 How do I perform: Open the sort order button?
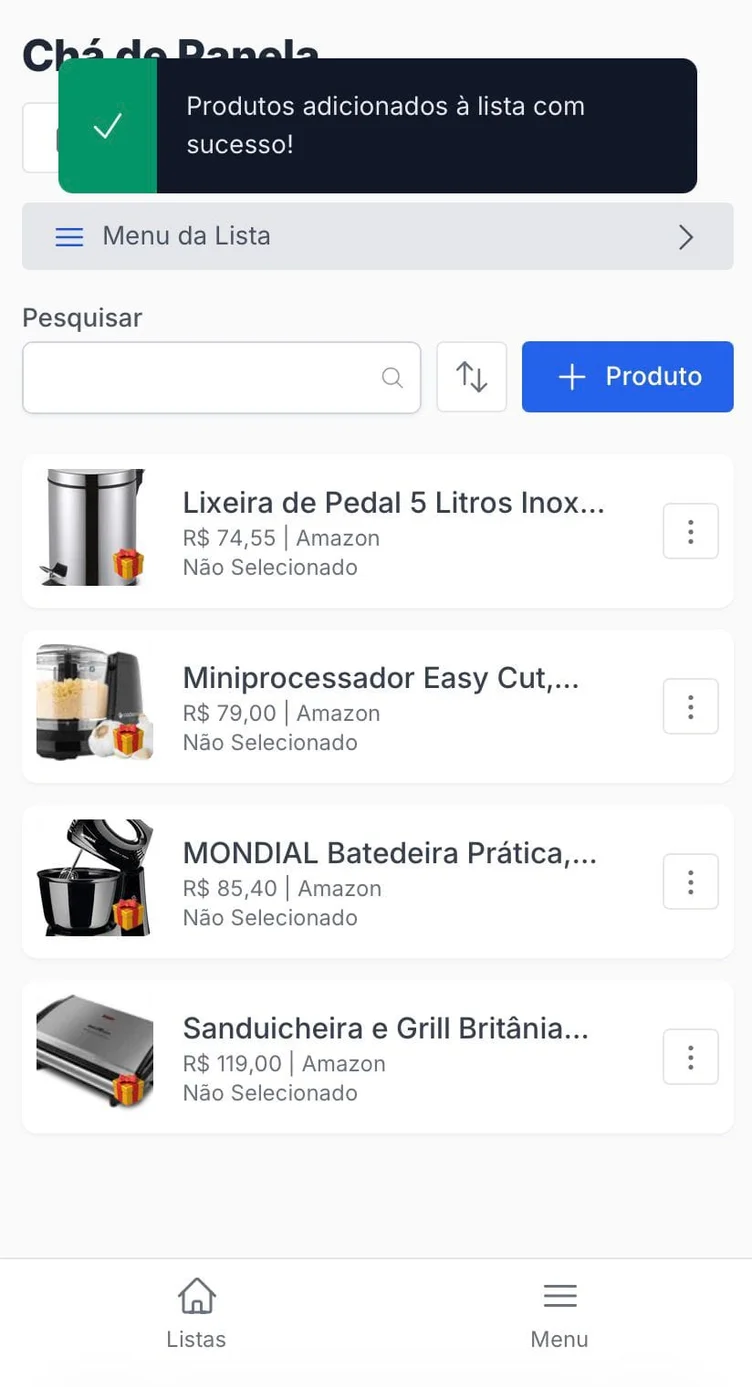471,377
